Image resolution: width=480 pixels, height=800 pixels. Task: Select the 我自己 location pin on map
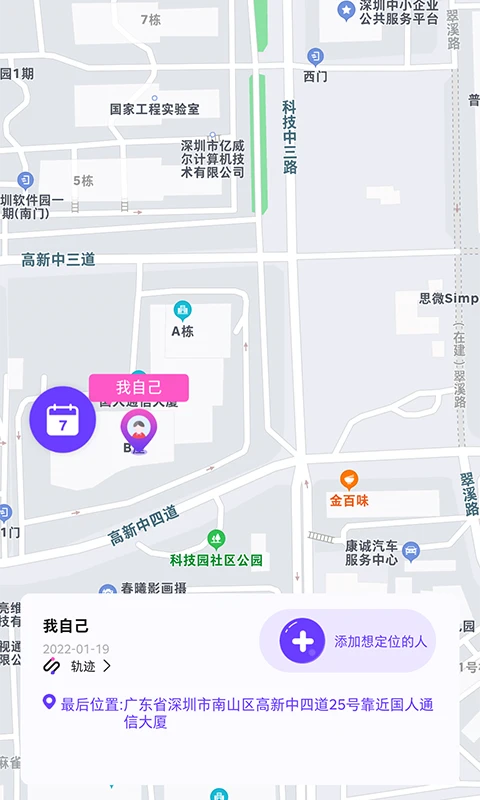pos(139,431)
